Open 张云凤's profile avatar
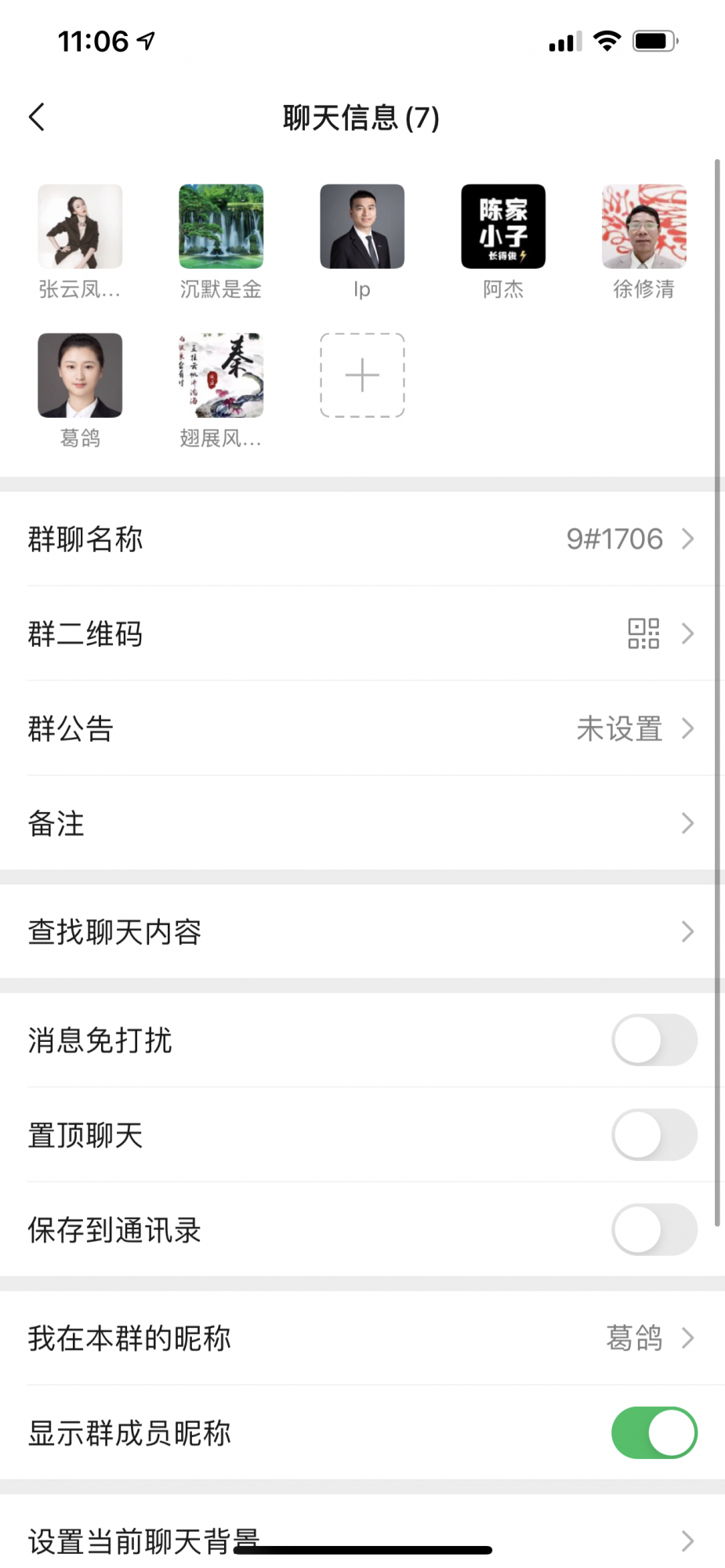 coord(80,227)
